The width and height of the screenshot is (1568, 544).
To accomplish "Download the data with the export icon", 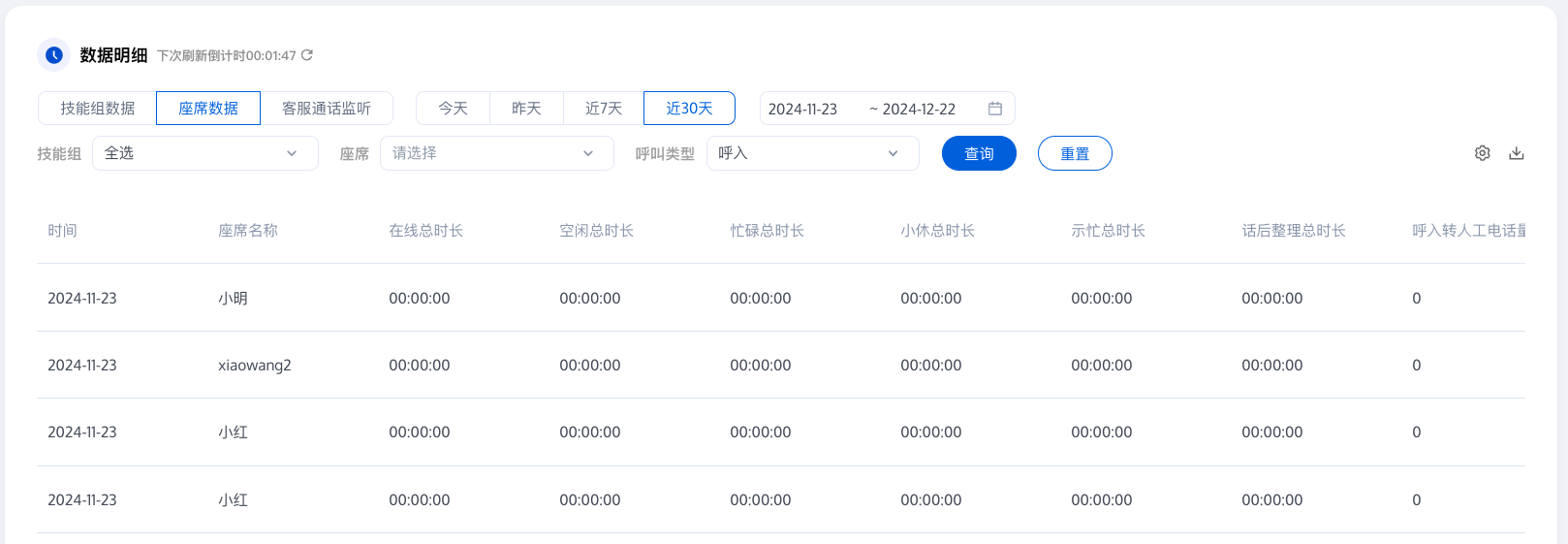I will click(1517, 153).
